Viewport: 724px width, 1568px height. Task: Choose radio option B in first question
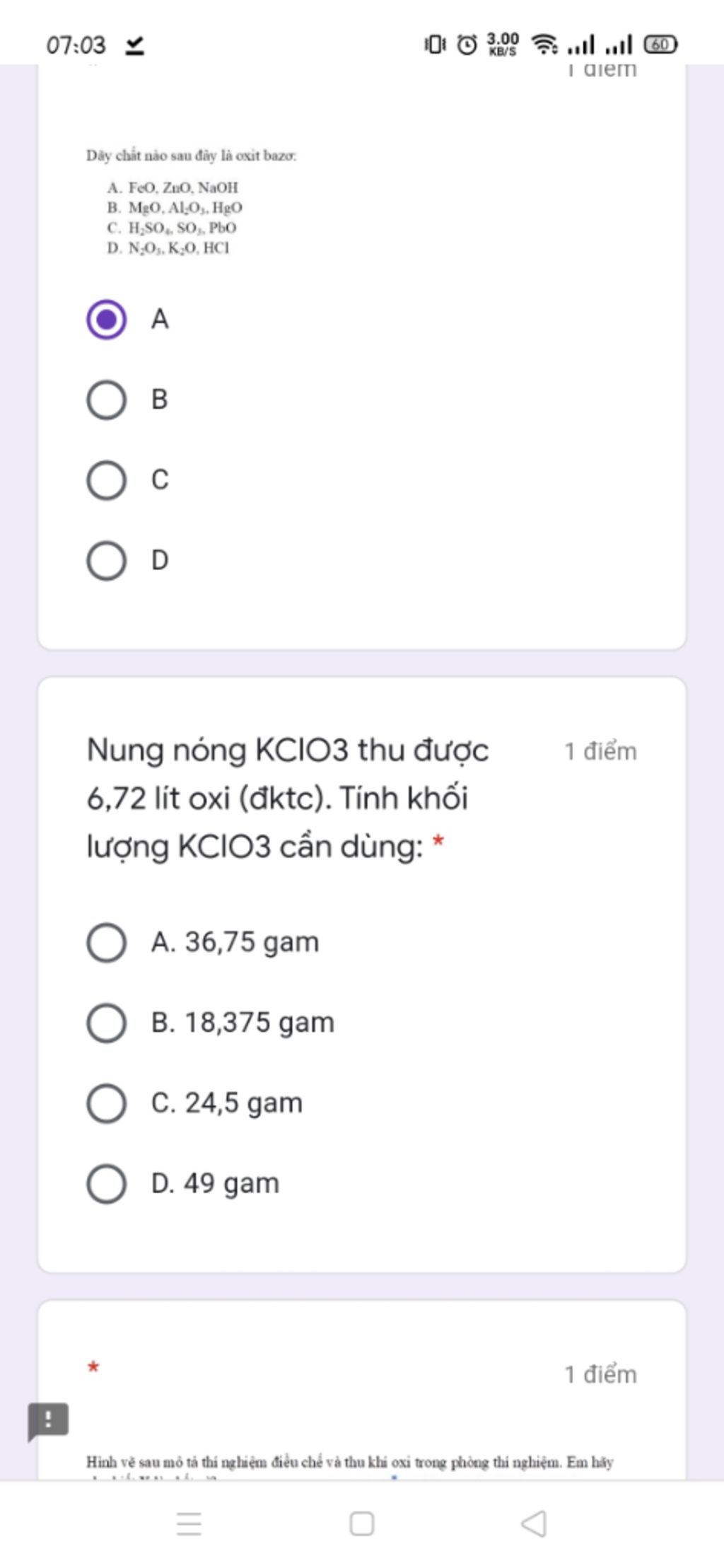(x=107, y=400)
